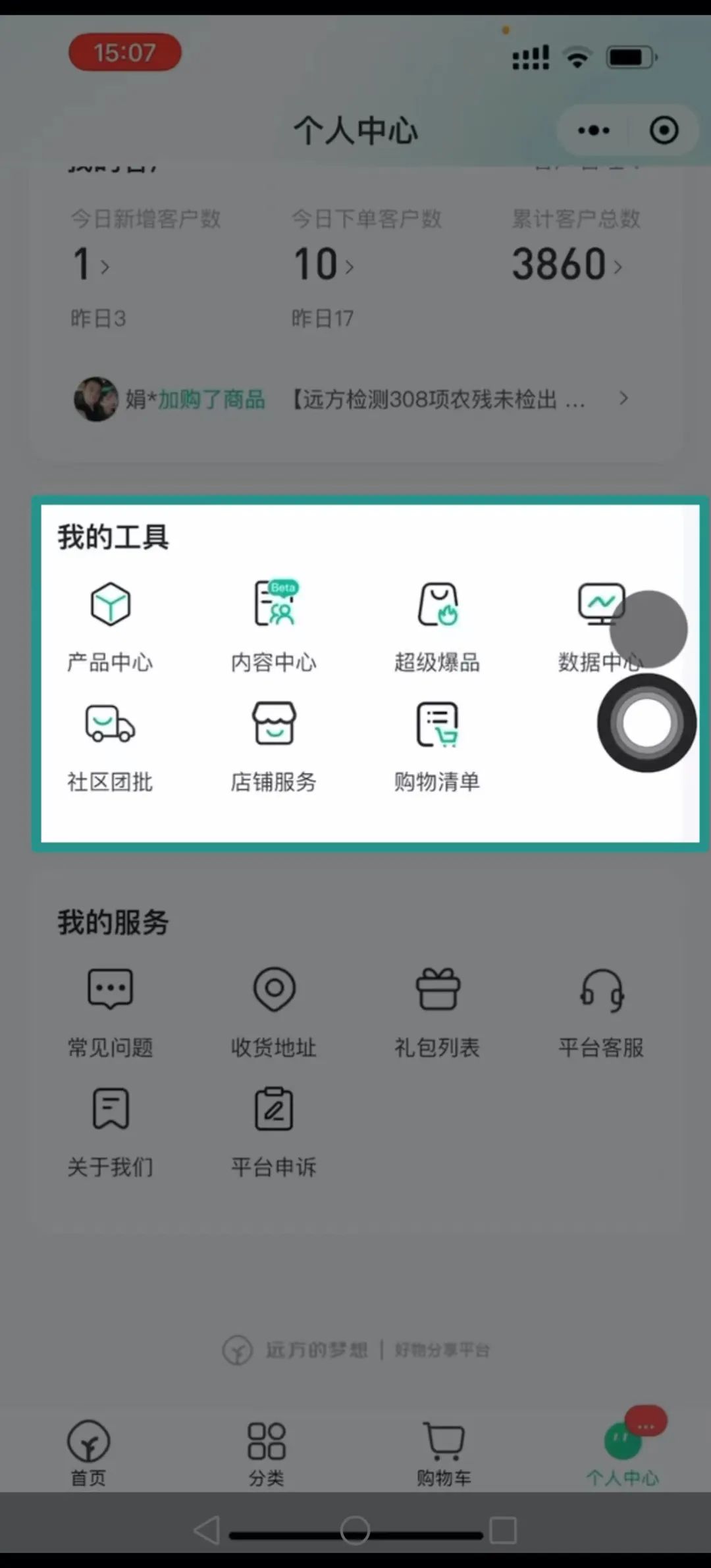Image resolution: width=711 pixels, height=1568 pixels.
Task: Open 礼包列表 service
Action: point(437,1010)
